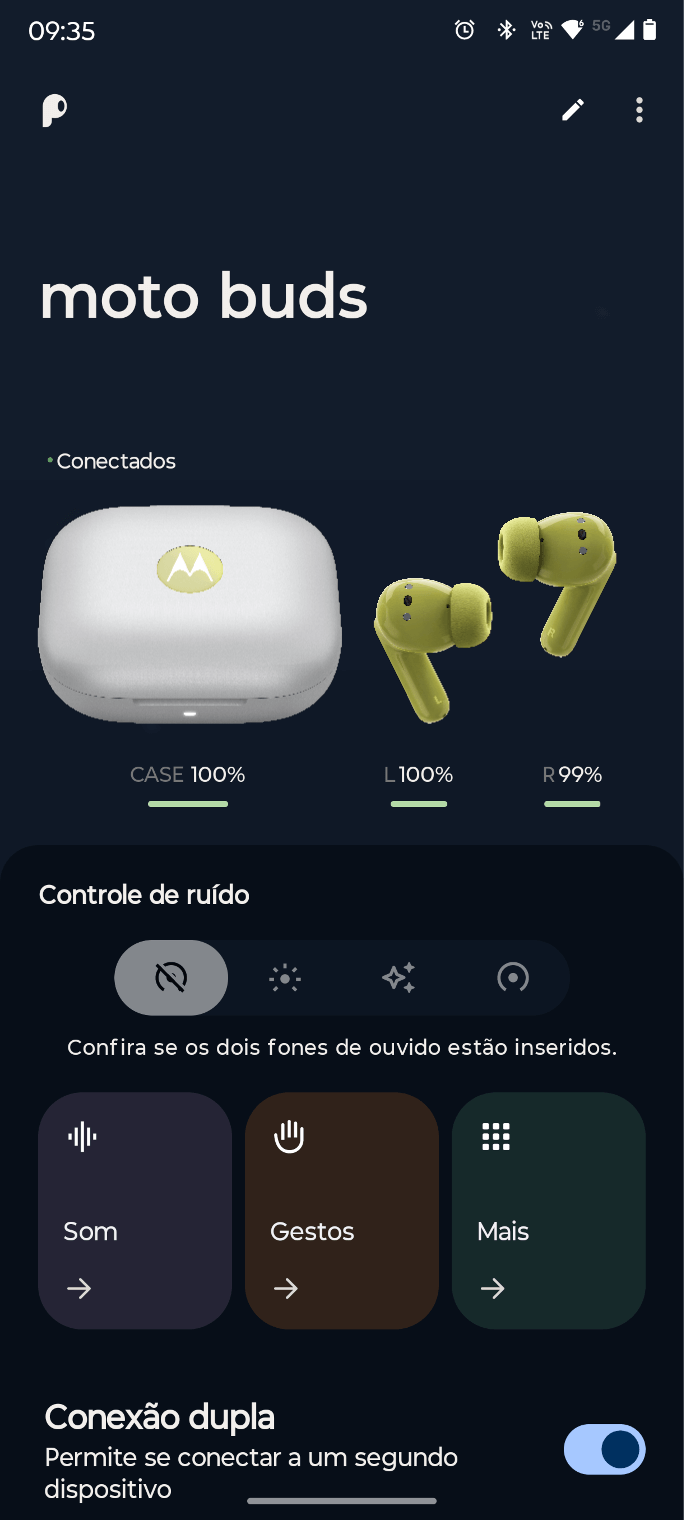
Task: Tap the pencil edit icon
Action: point(572,110)
